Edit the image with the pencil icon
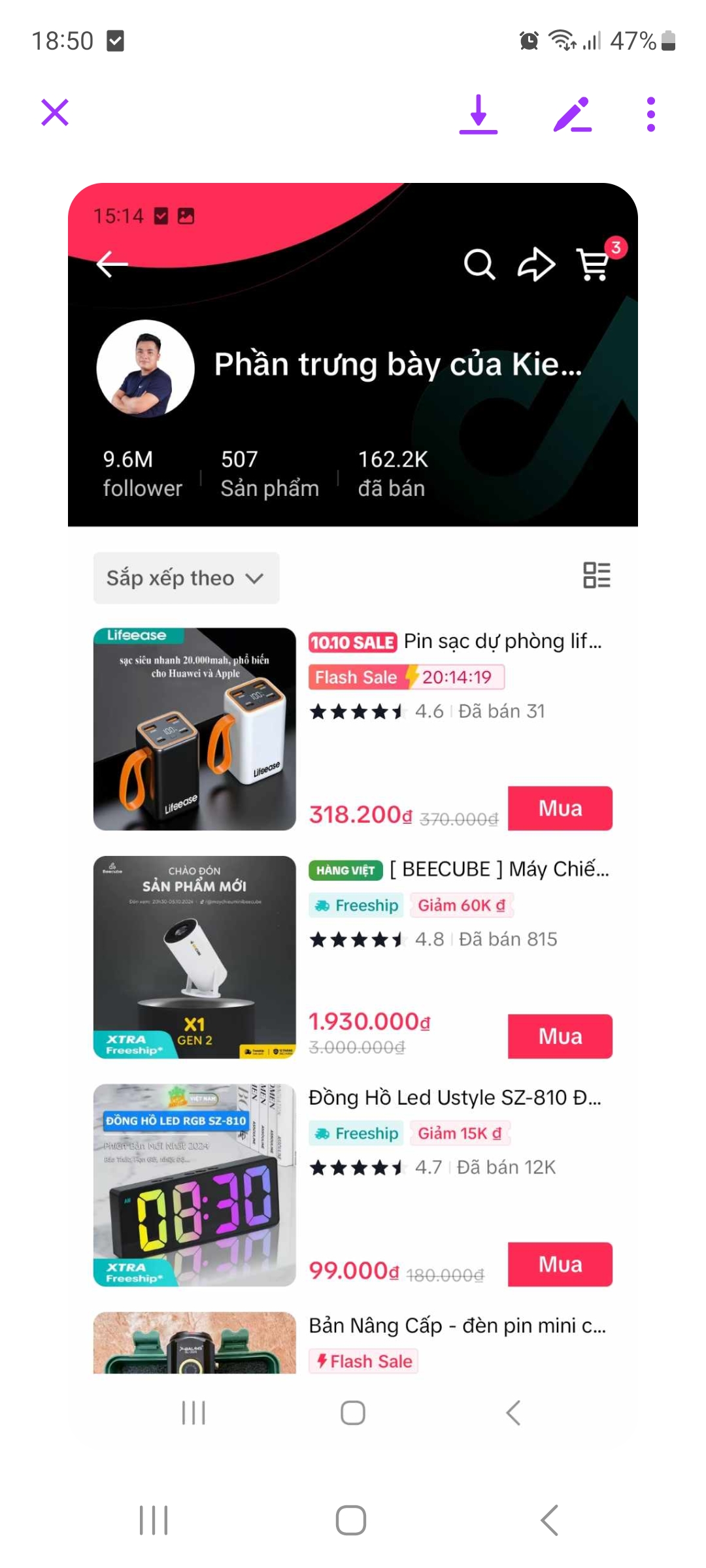706x1568 pixels. [572, 114]
